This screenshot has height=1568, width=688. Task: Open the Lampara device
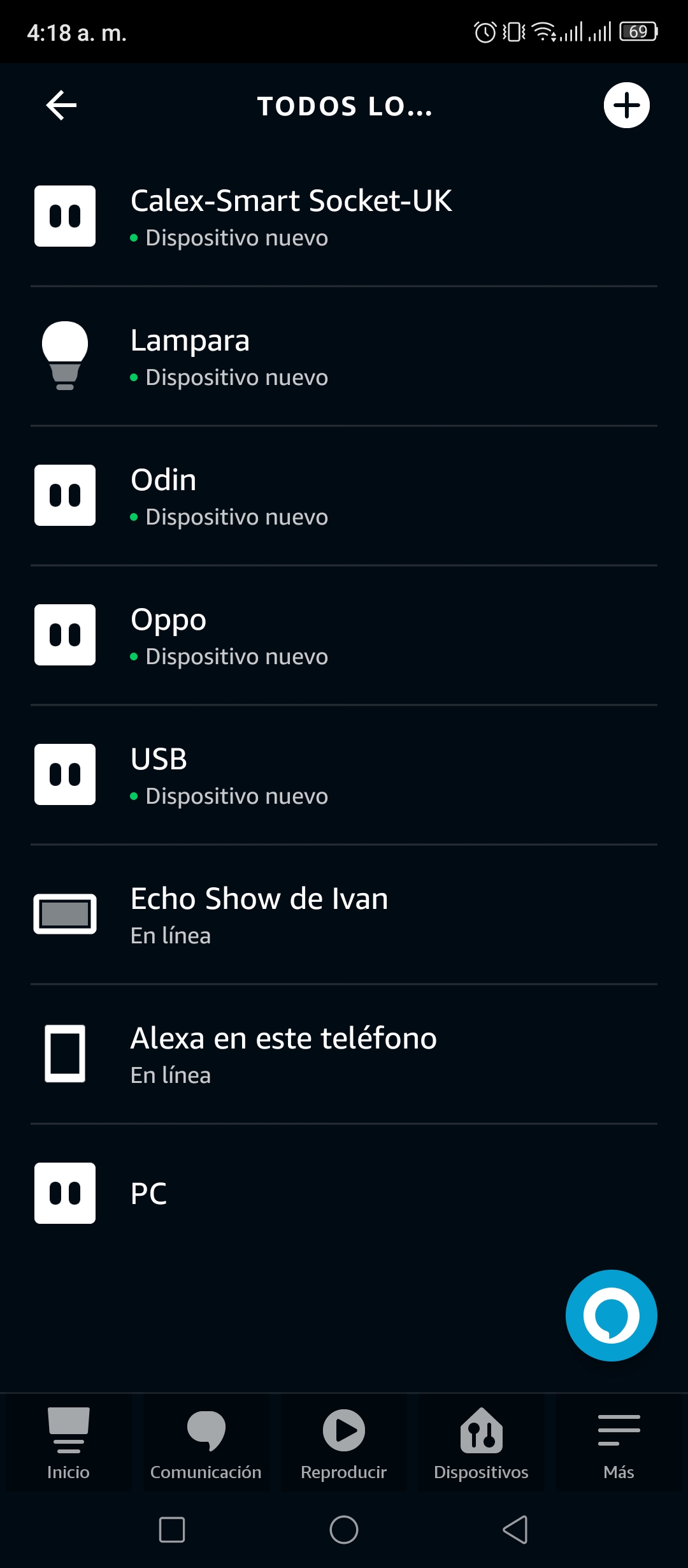tap(344, 356)
